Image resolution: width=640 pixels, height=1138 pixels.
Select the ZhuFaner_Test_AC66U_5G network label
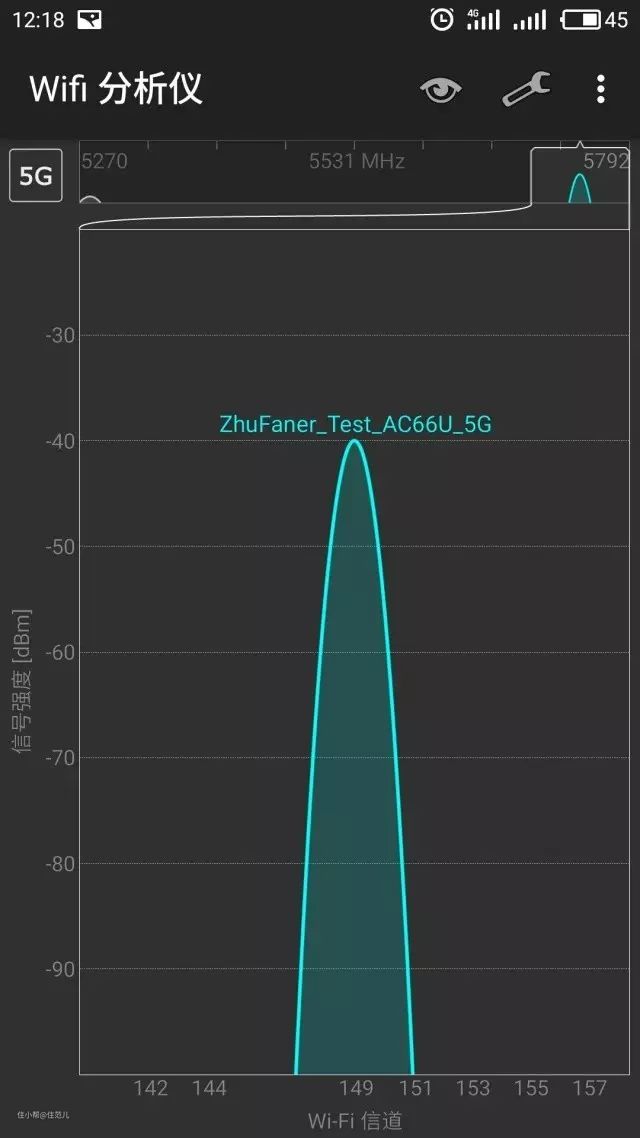point(355,424)
